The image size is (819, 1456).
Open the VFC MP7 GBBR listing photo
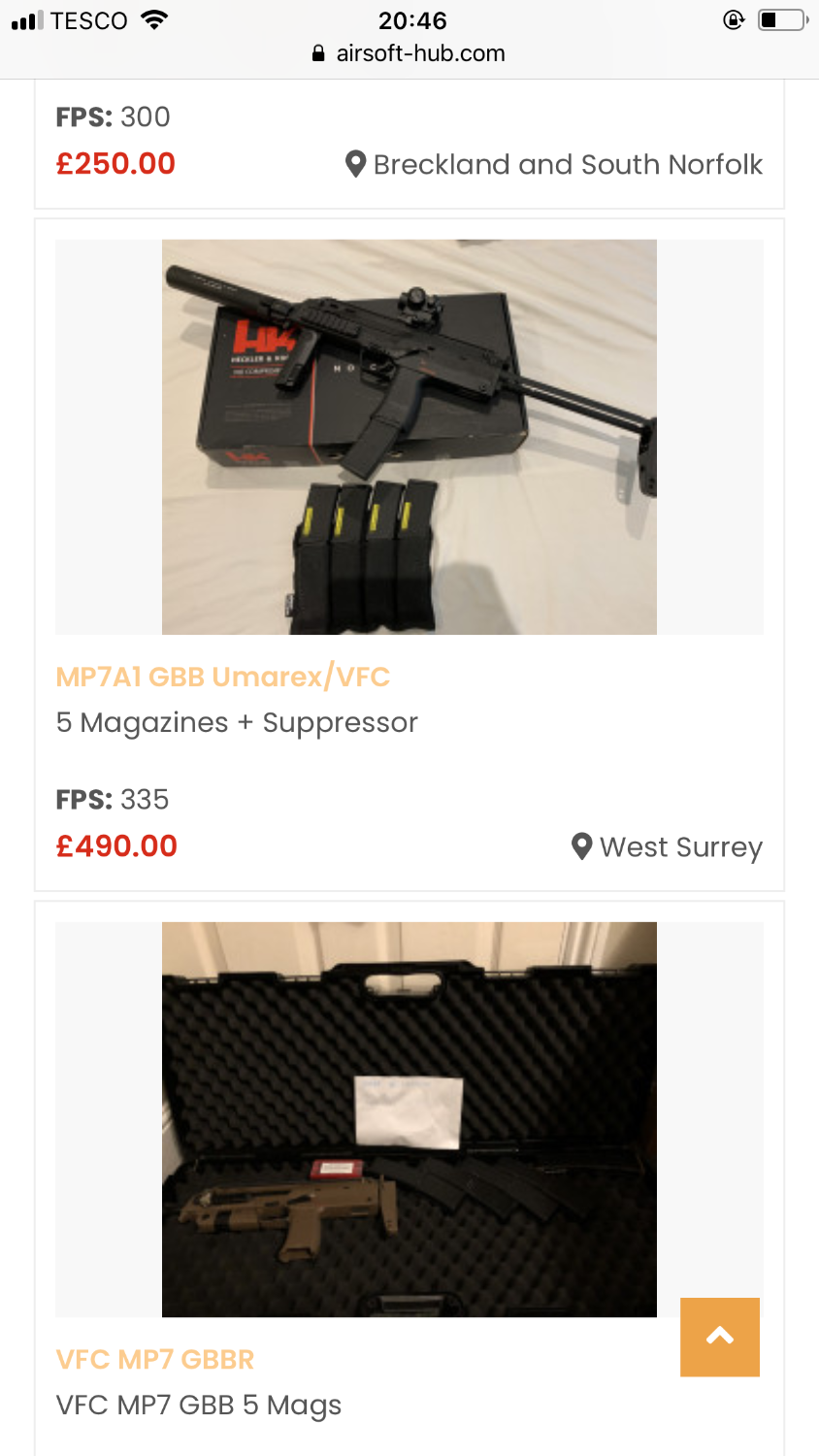point(409,1119)
